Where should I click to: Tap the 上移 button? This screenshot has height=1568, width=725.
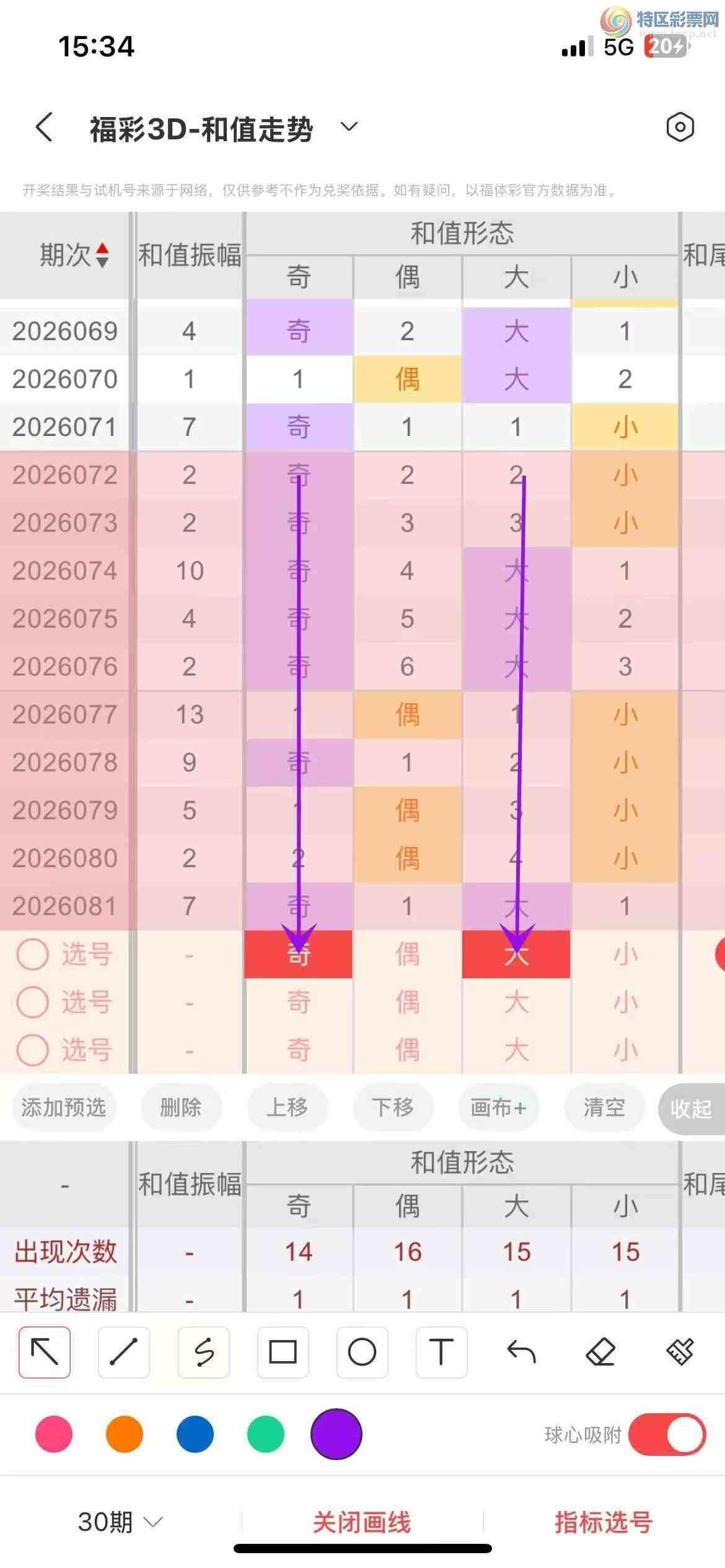[x=287, y=1107]
